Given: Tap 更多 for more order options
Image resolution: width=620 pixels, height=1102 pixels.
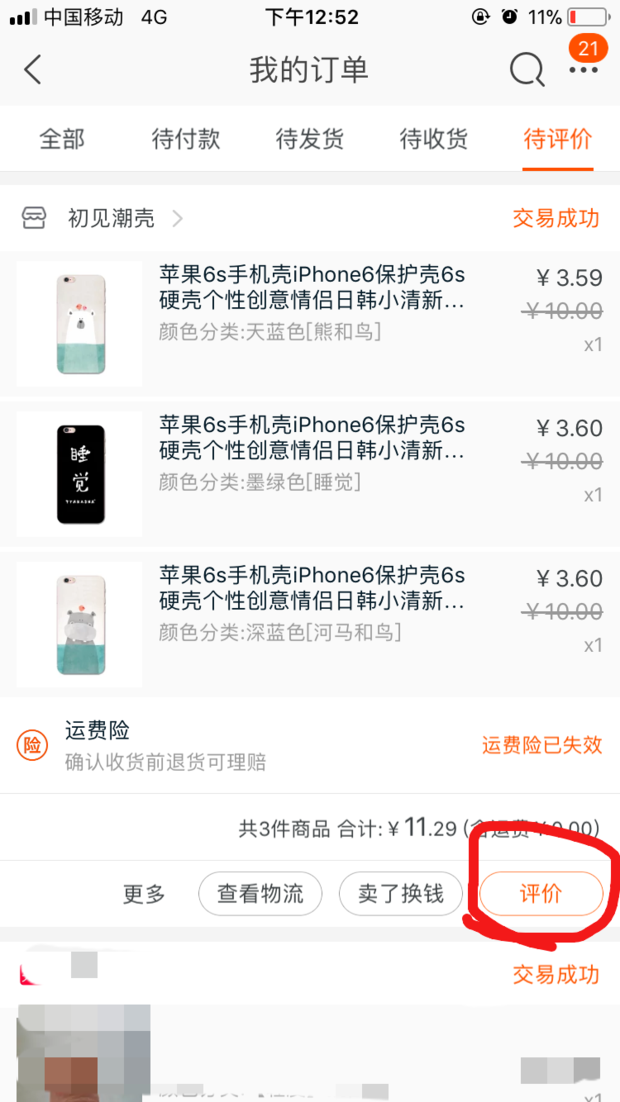Looking at the screenshot, I should [x=144, y=894].
